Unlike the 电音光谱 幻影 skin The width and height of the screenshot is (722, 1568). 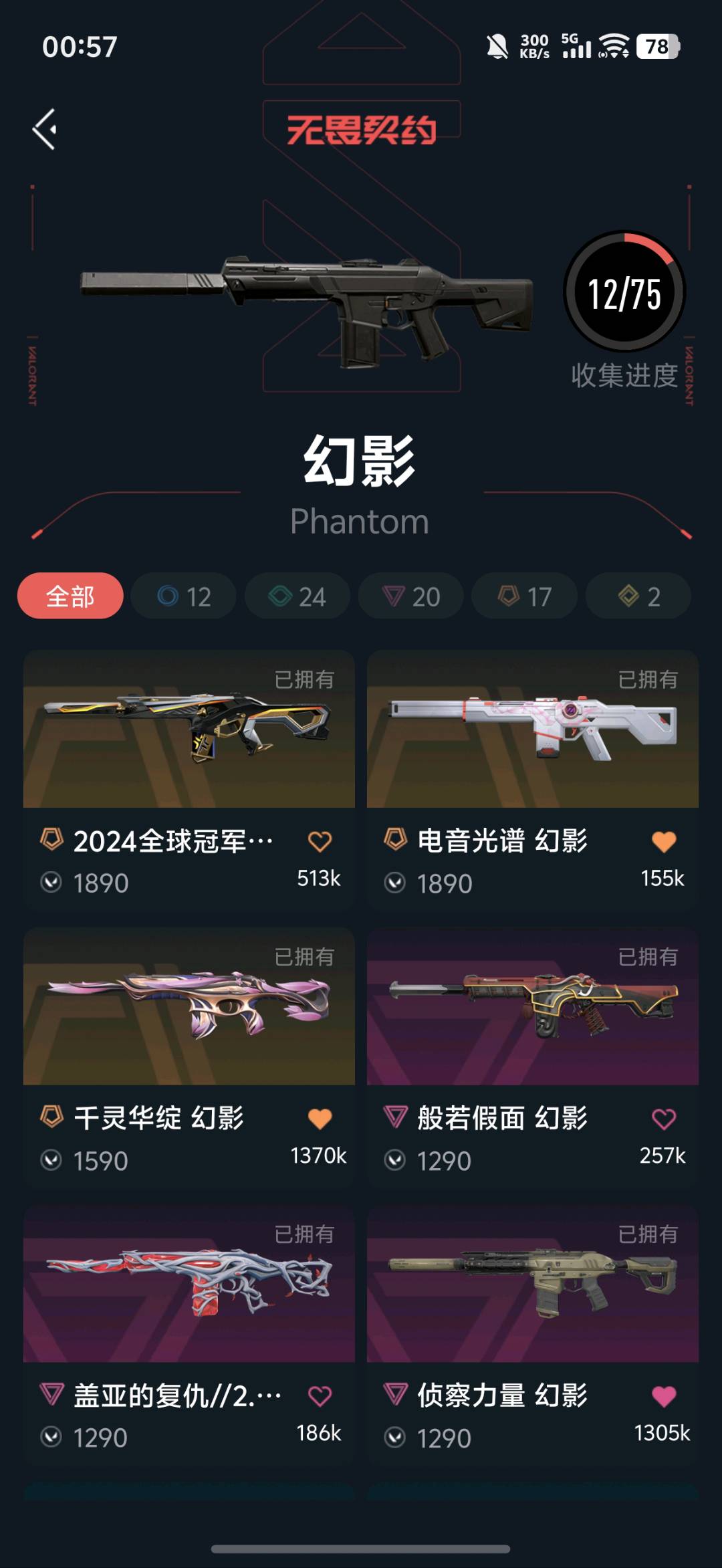click(663, 841)
